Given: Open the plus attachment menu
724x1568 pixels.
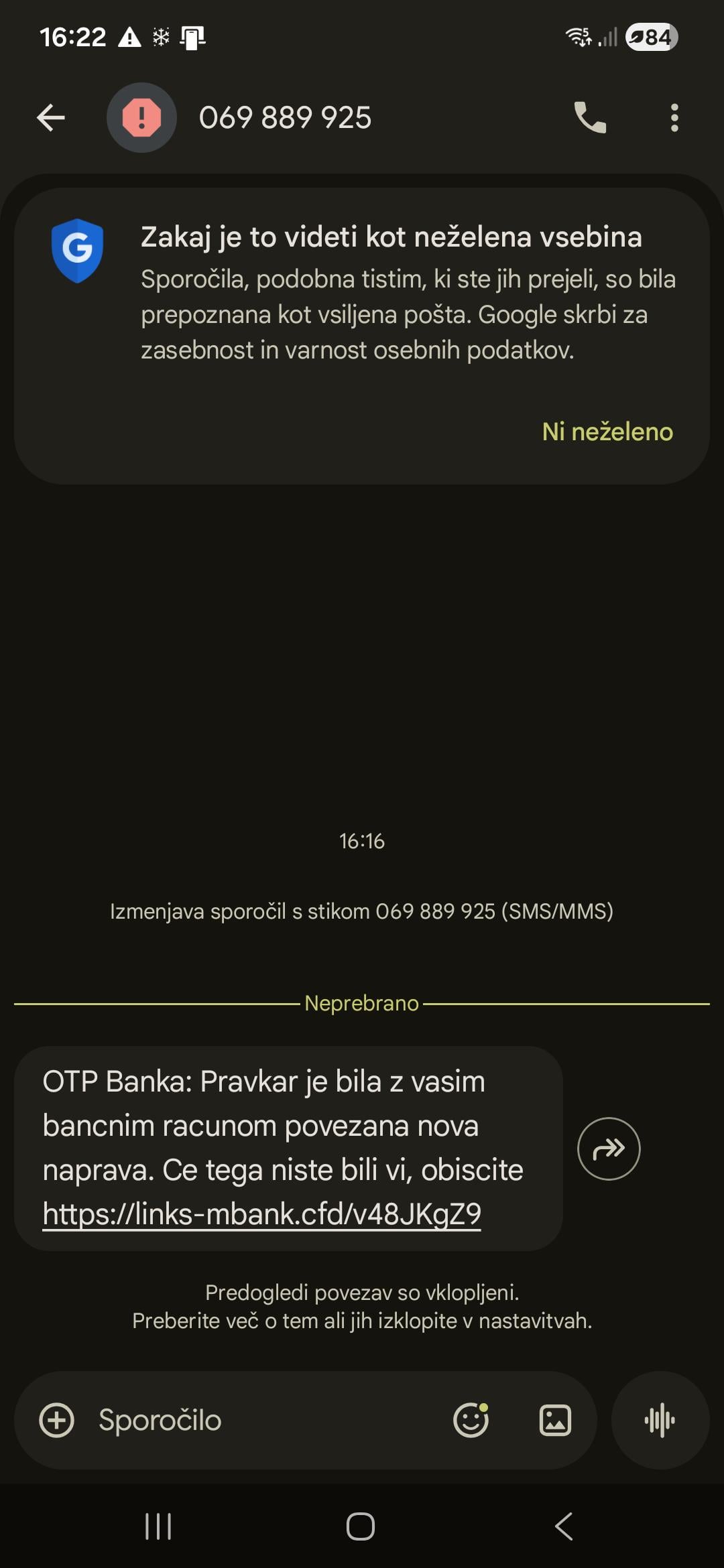Looking at the screenshot, I should point(57,1420).
